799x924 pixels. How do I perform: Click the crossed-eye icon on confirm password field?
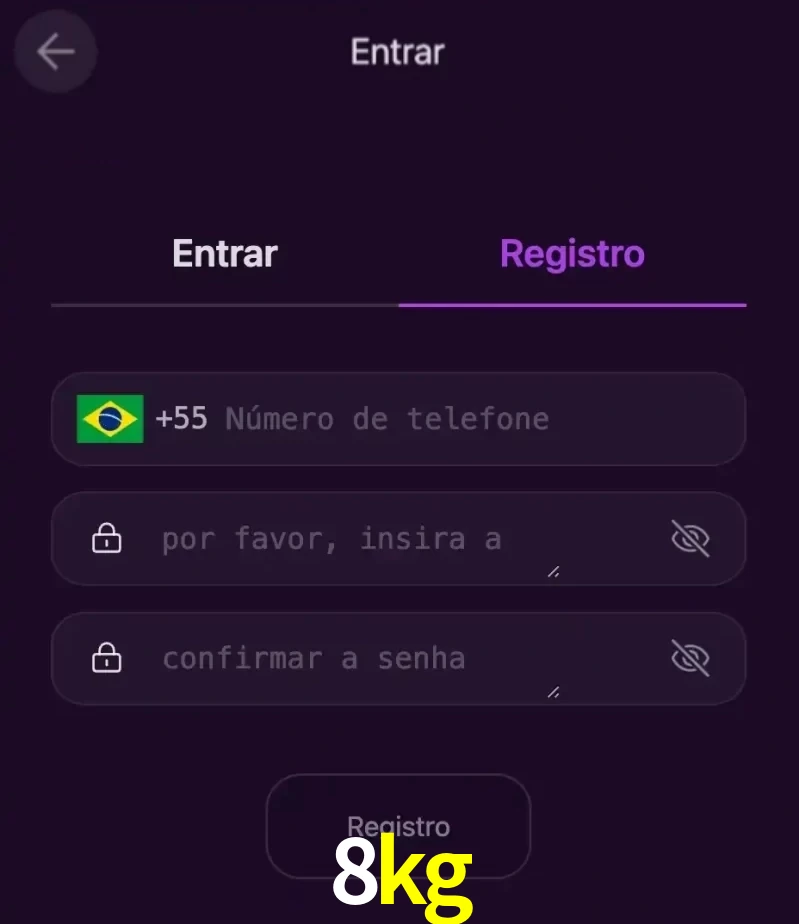691,658
